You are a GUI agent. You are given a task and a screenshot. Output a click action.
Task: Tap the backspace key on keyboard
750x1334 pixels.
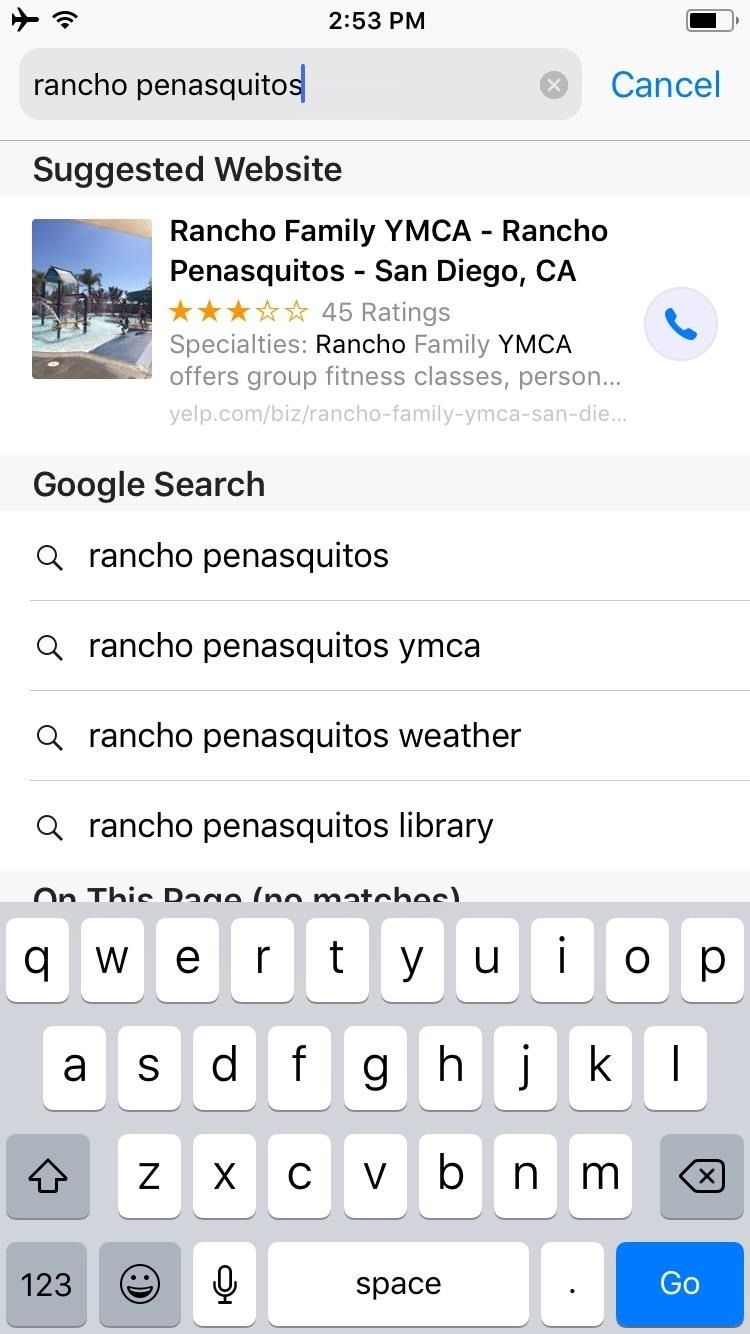701,1177
